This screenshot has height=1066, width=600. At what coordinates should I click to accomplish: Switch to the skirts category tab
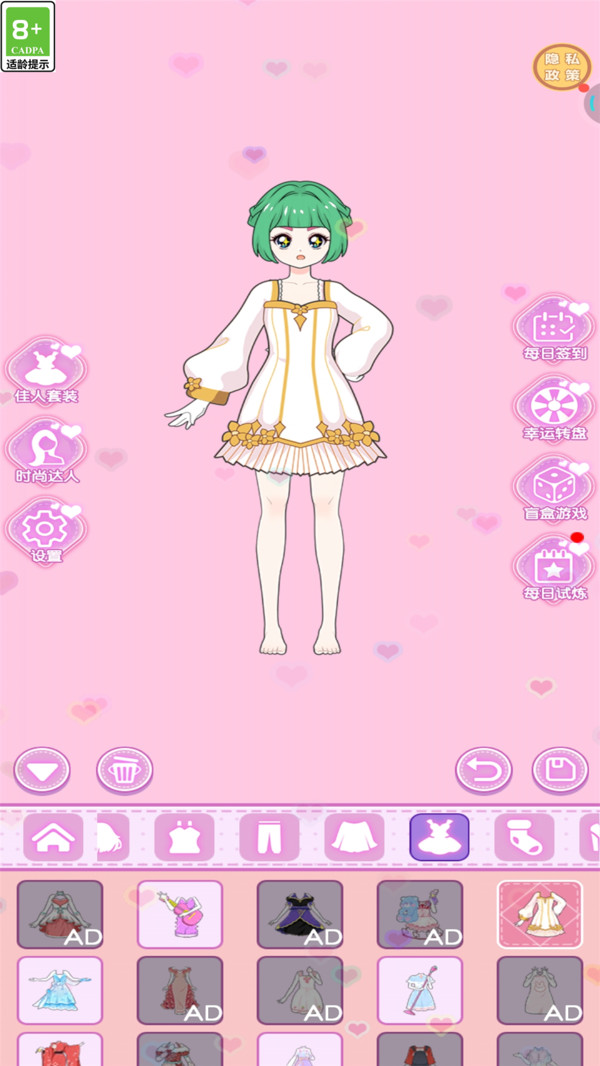[x=354, y=838]
